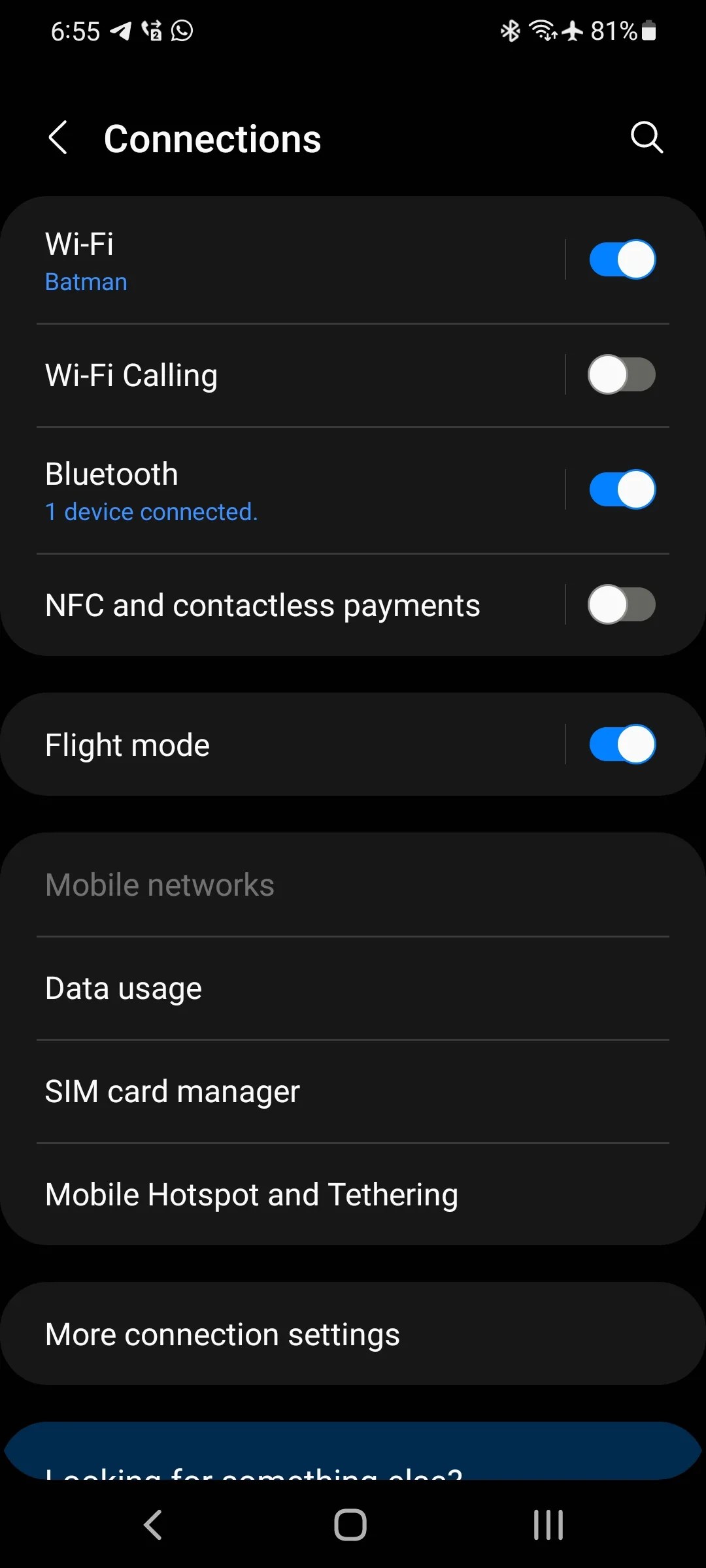706x1568 pixels.
Task: Open NFC and contactless payments
Action: click(261, 605)
